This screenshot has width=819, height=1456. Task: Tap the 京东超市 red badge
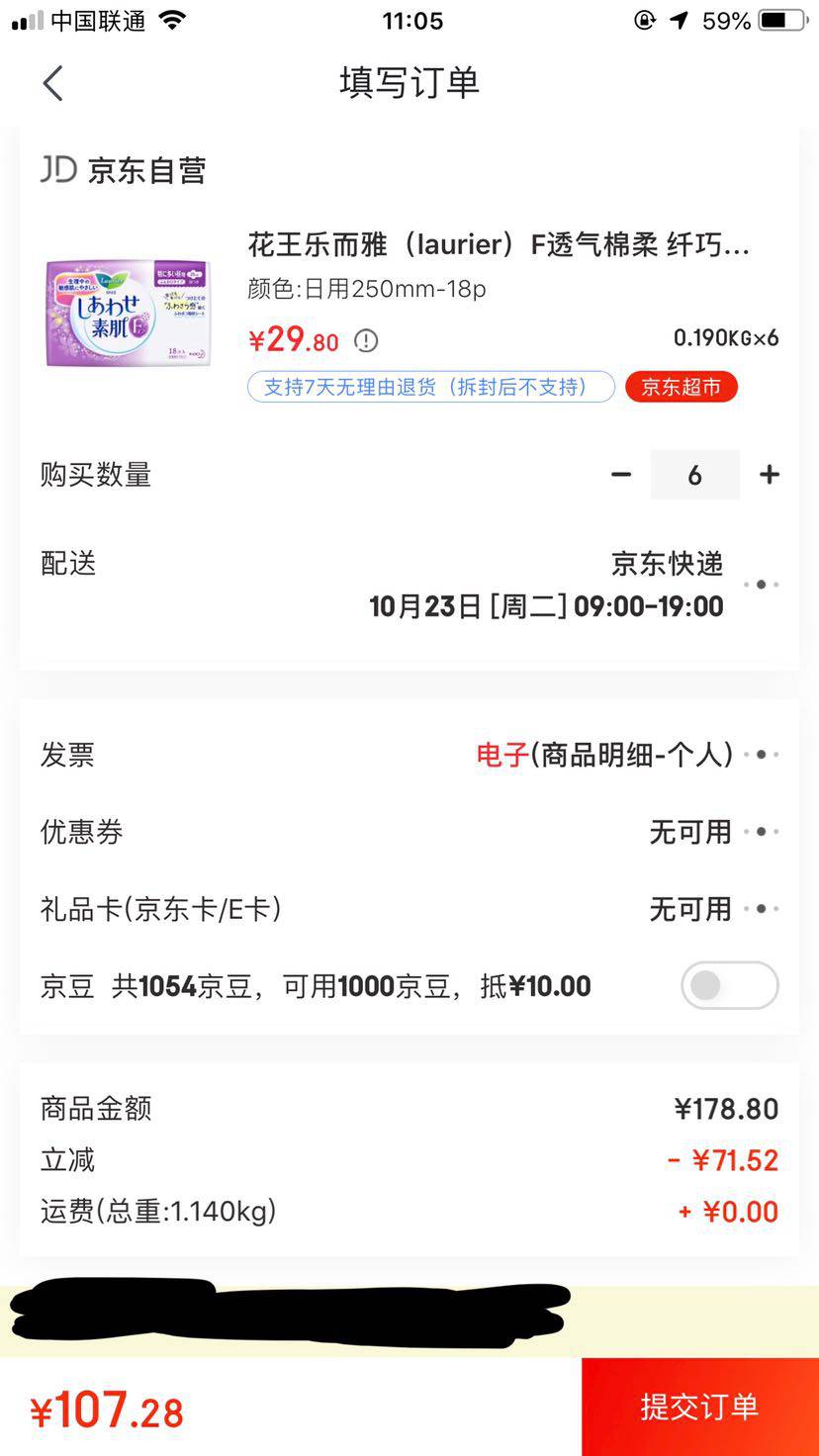[x=681, y=387]
